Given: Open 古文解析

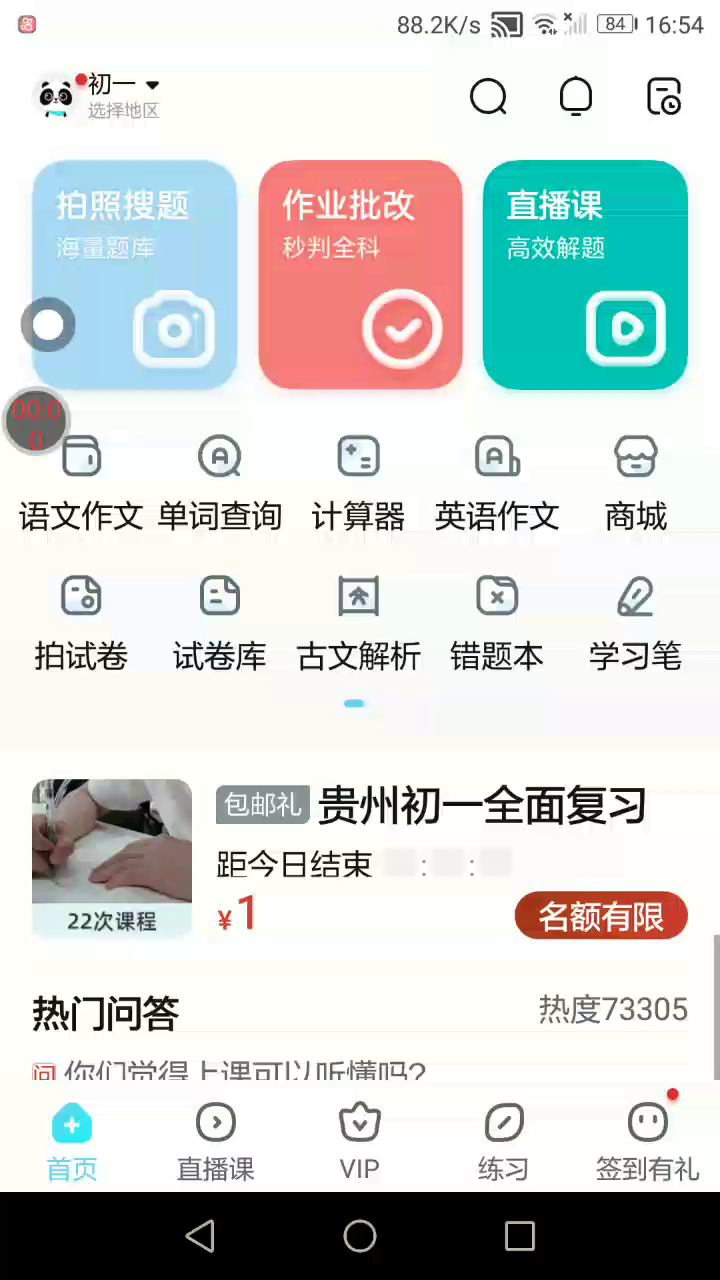Looking at the screenshot, I should [358, 625].
